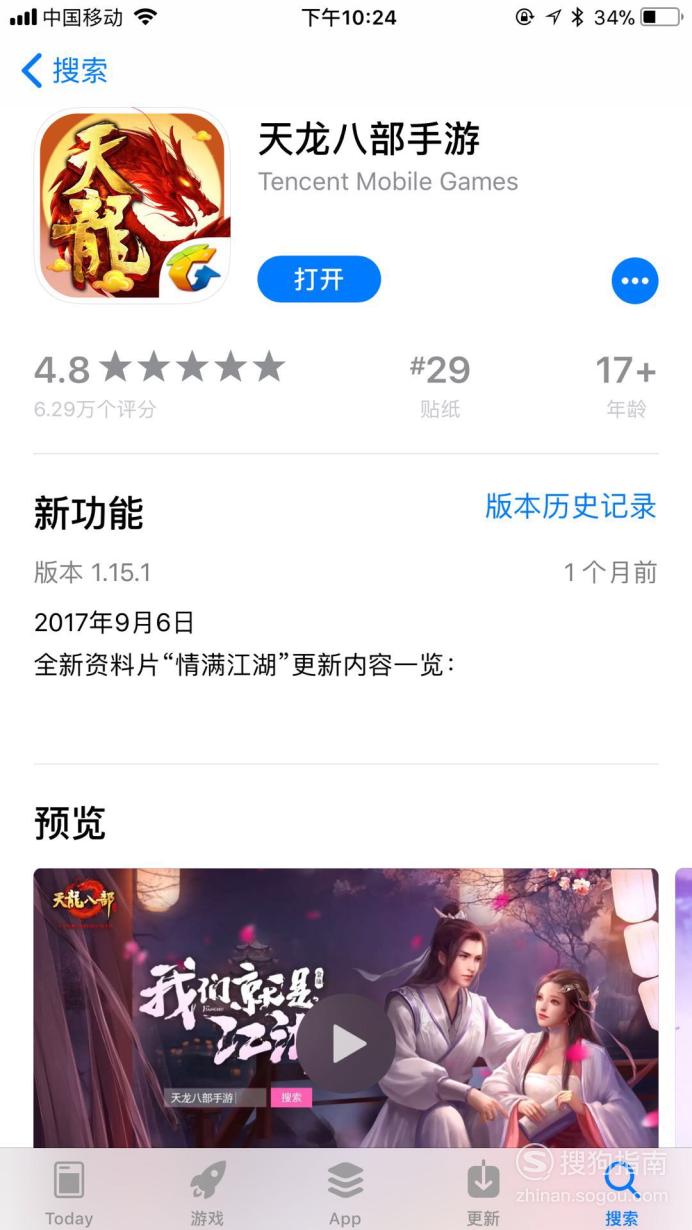692x1230 pixels.
Task: Switch to the App tab
Action: click(345, 1192)
